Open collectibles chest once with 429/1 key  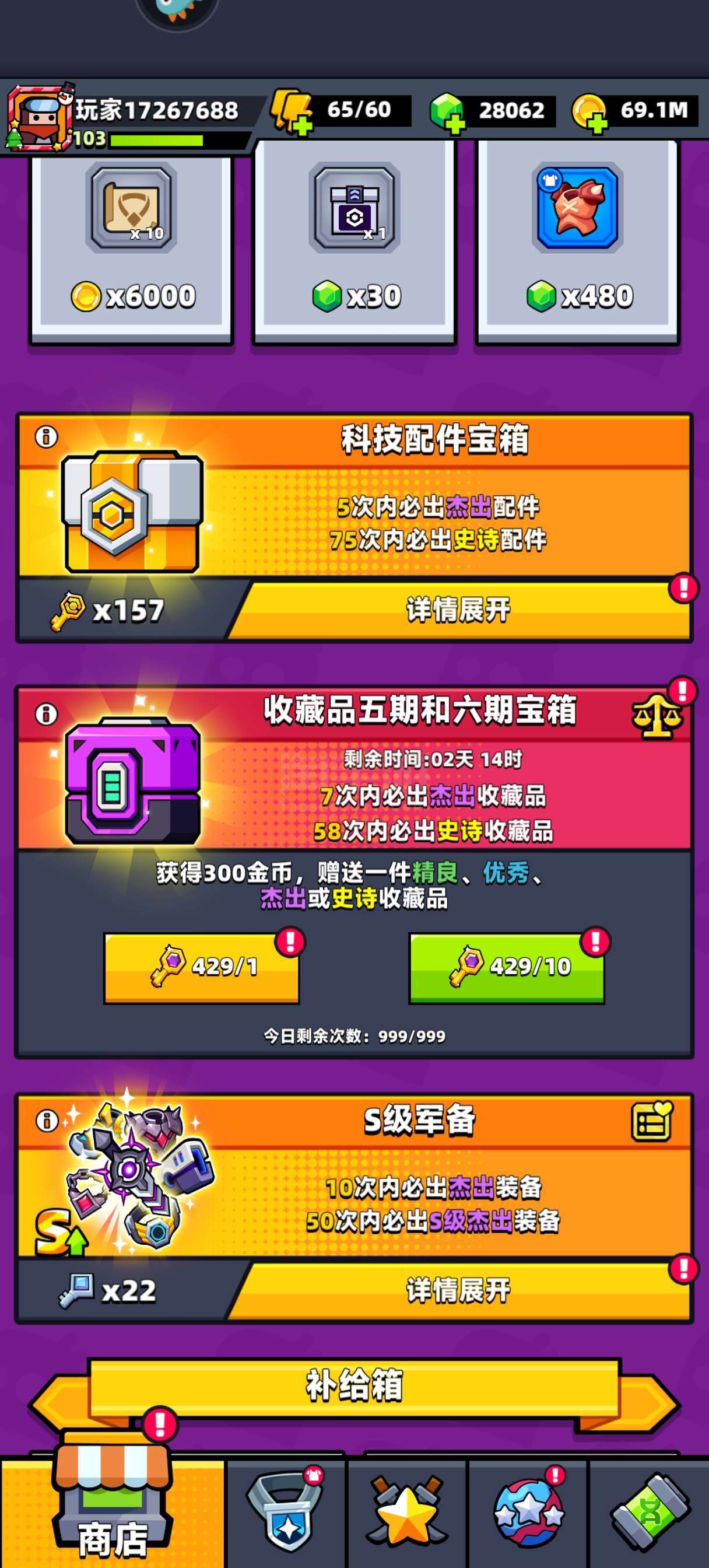pos(201,967)
